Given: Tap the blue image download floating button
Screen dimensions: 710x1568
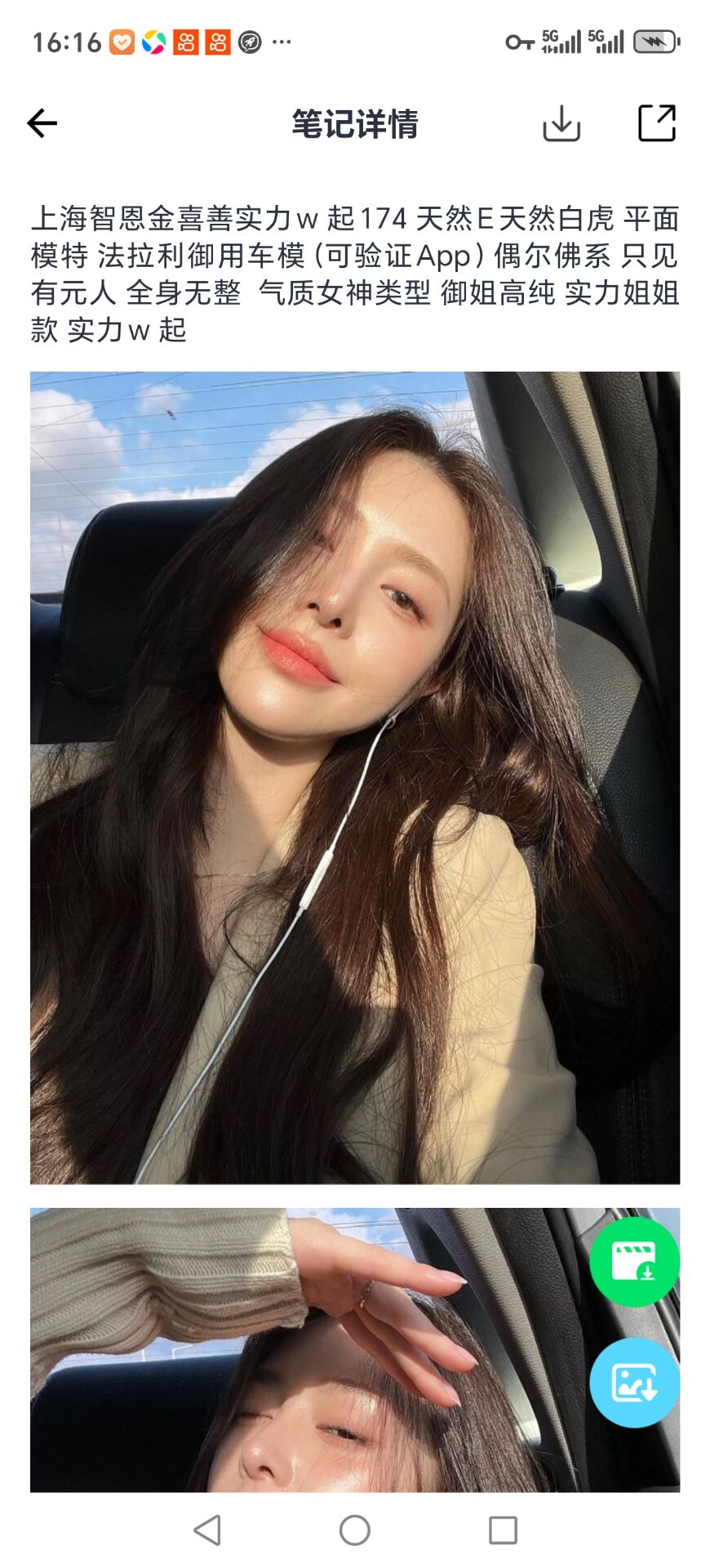Looking at the screenshot, I should tap(634, 1383).
